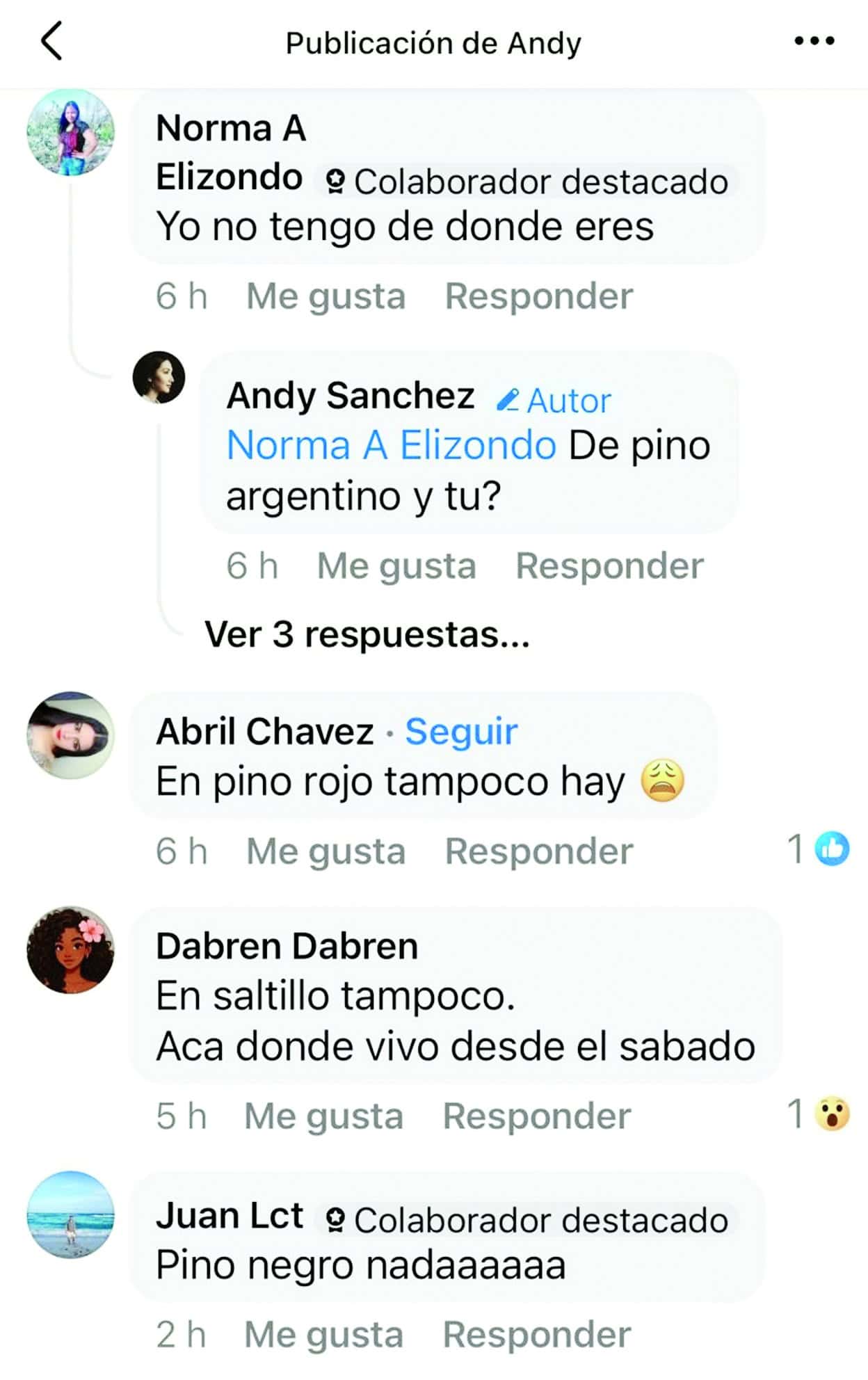Expand Ver 3 respuestas

pos(367,634)
